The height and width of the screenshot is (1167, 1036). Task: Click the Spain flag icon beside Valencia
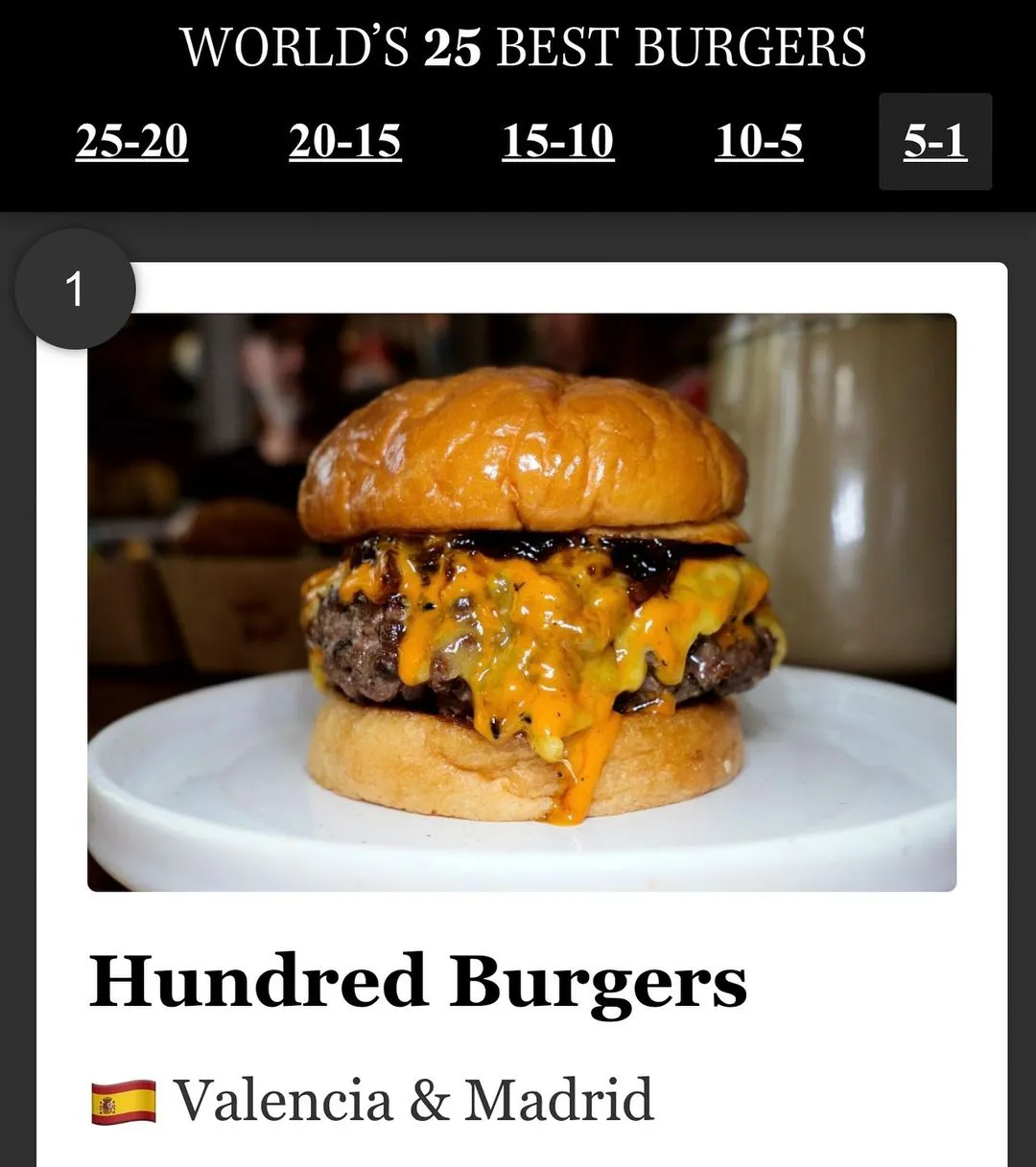tap(122, 1099)
